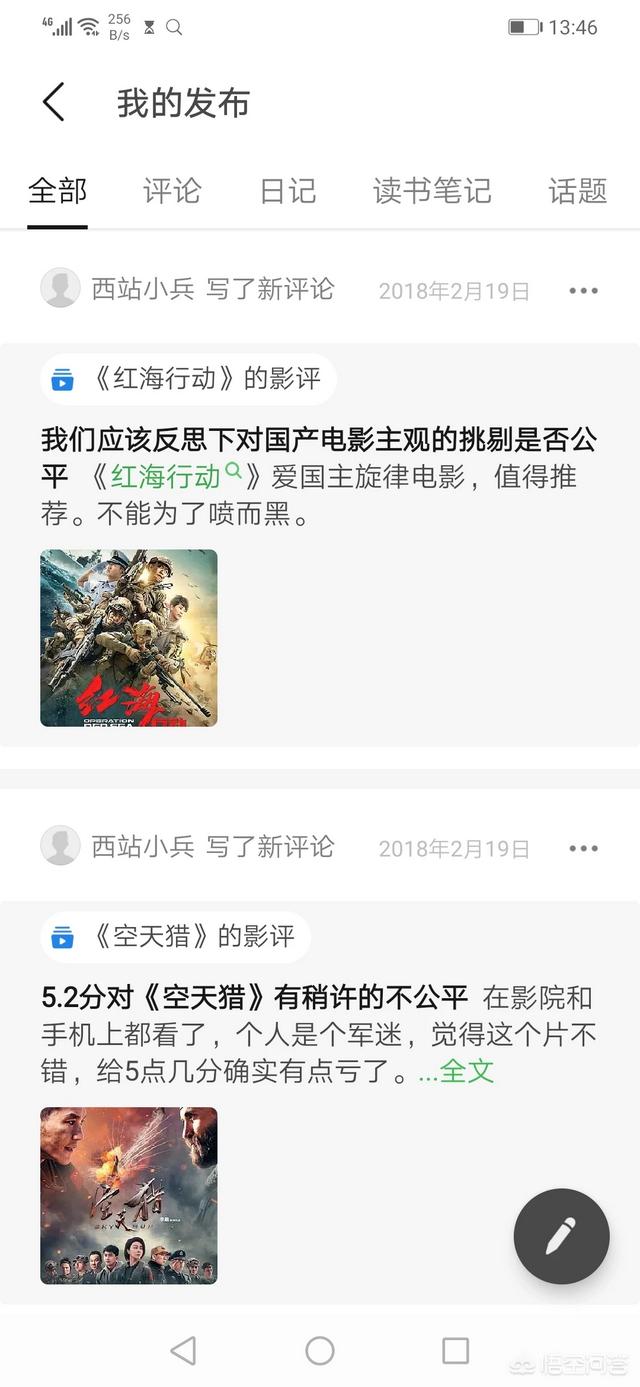This screenshot has width=640, height=1387.
Task: Switch to the 评论 tab
Action: click(x=172, y=191)
